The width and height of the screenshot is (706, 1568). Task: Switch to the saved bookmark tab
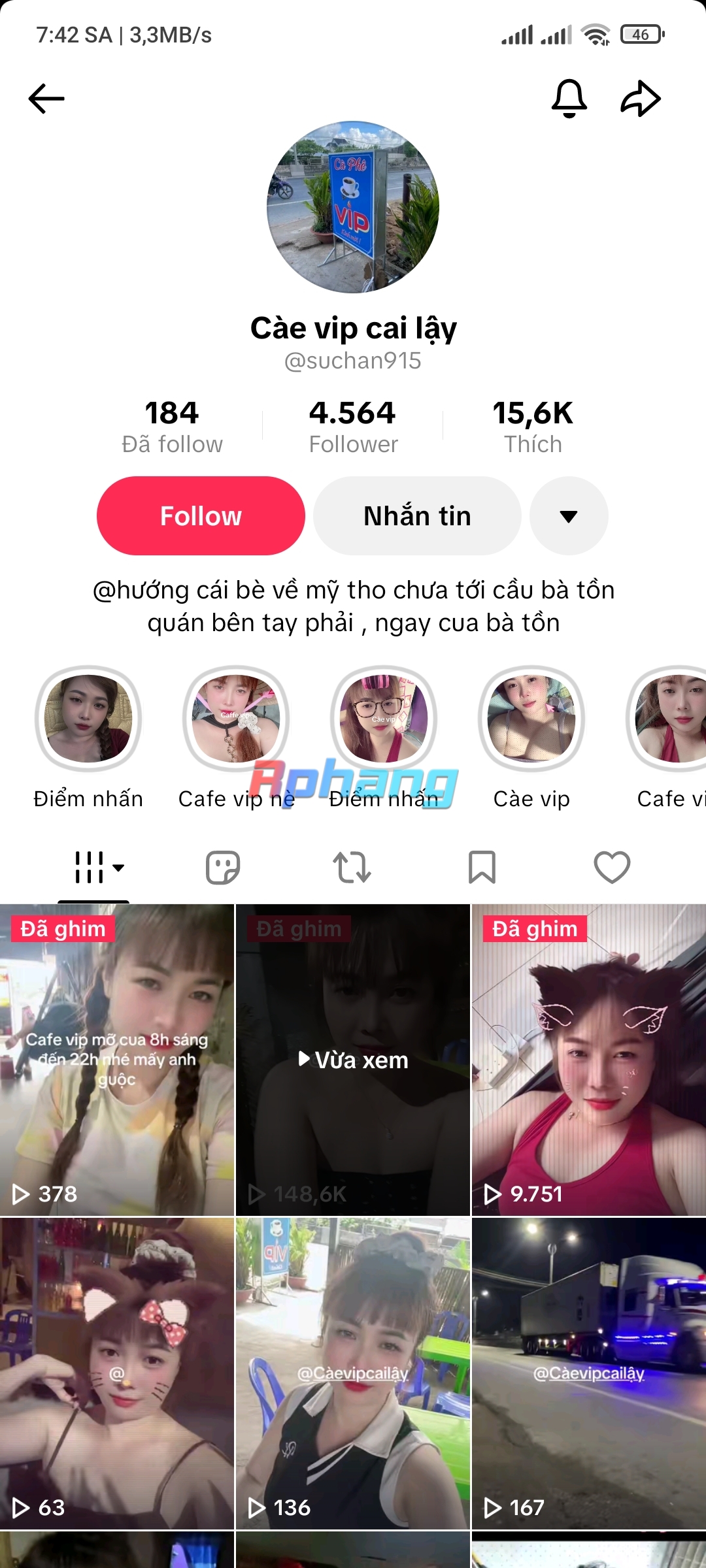(x=482, y=868)
